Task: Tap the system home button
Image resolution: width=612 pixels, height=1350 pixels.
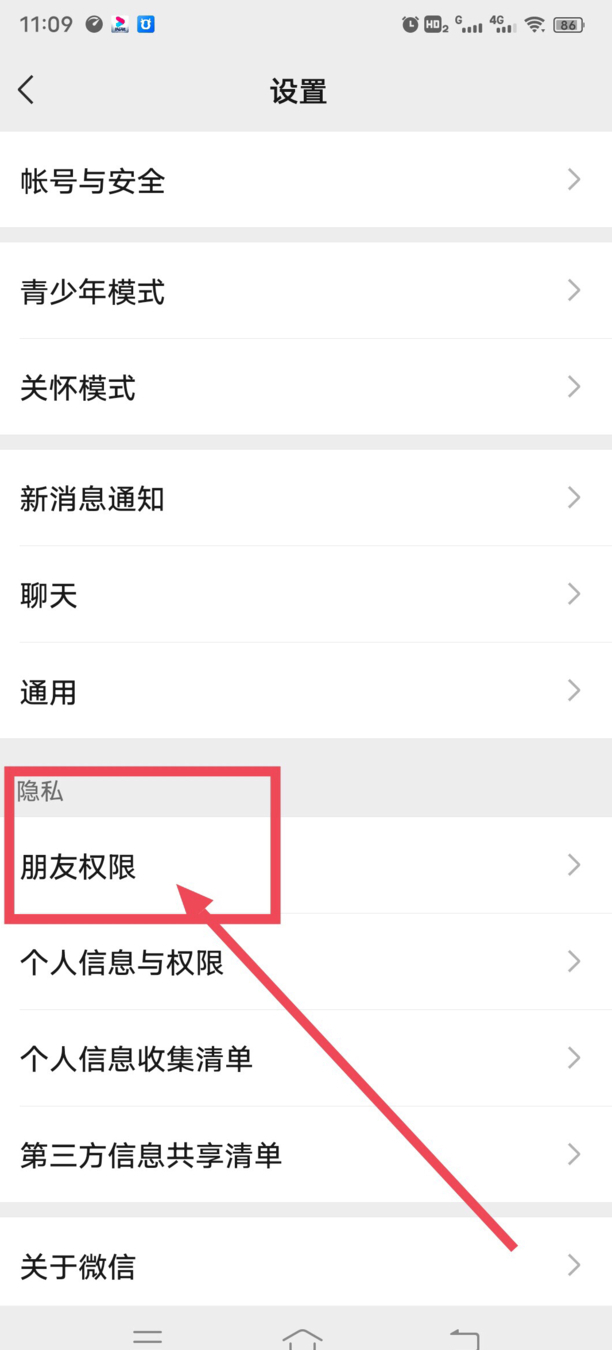Action: (x=303, y=1337)
